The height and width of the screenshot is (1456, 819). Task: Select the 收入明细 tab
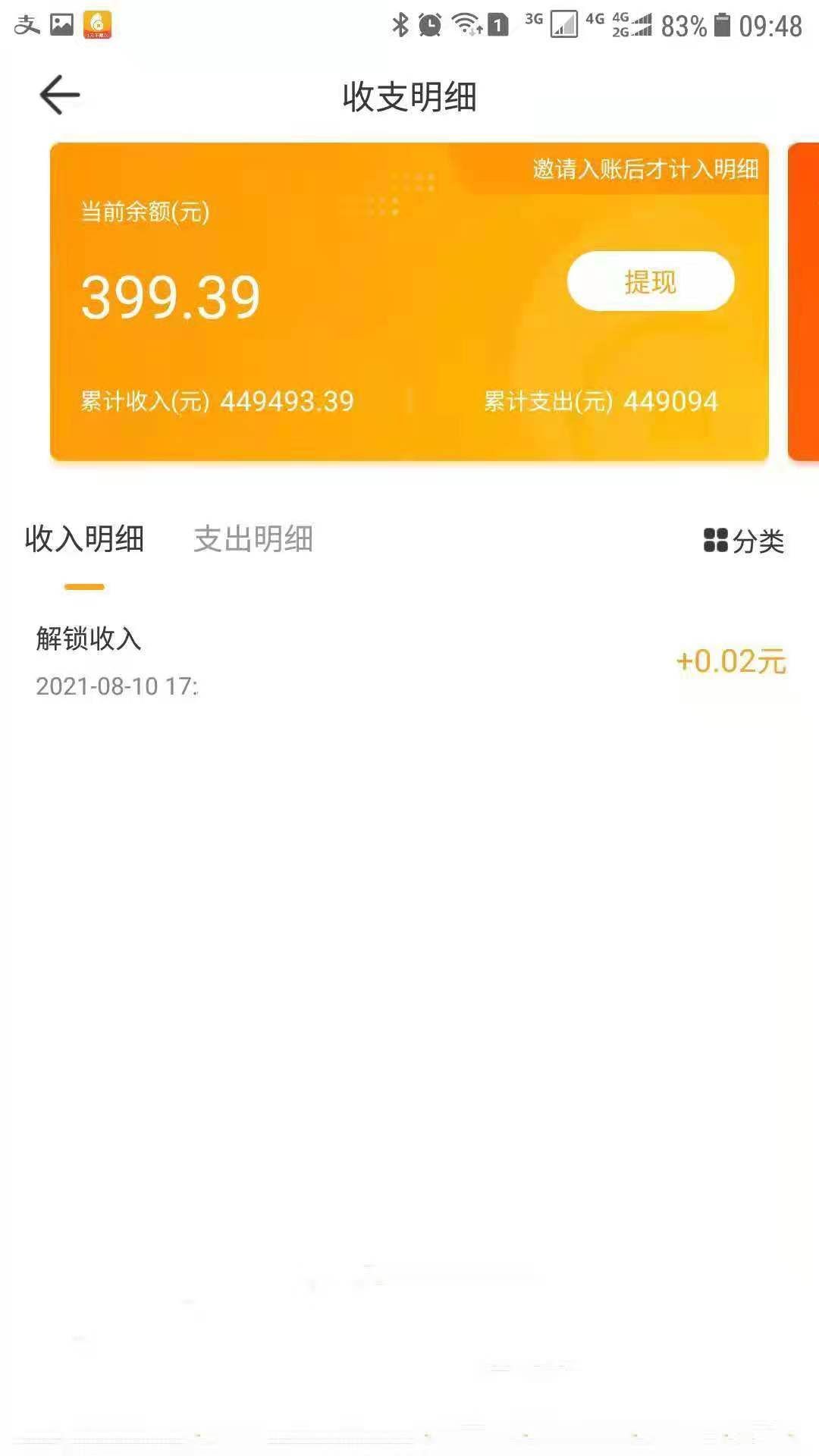(84, 539)
